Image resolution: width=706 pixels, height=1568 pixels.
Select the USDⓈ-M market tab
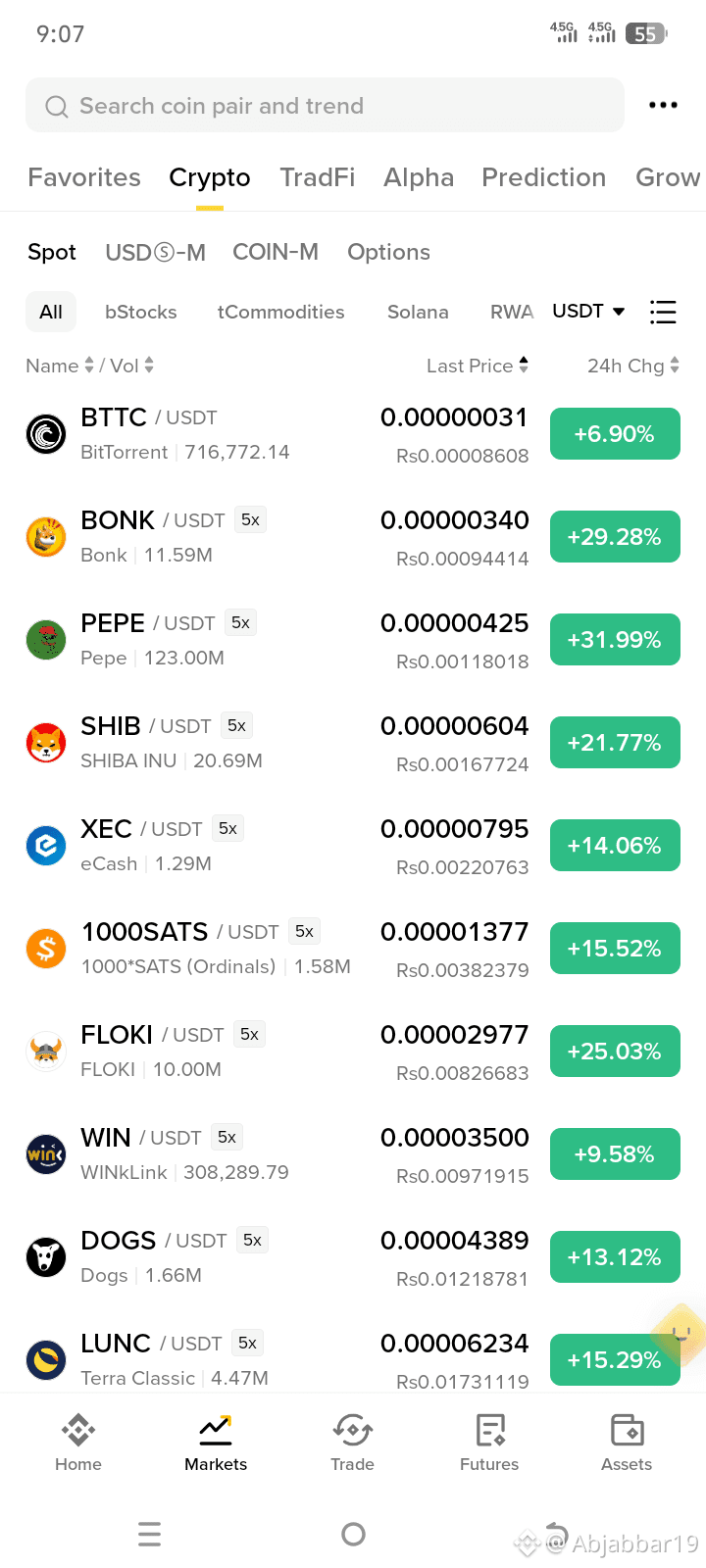pyautogui.click(x=155, y=252)
